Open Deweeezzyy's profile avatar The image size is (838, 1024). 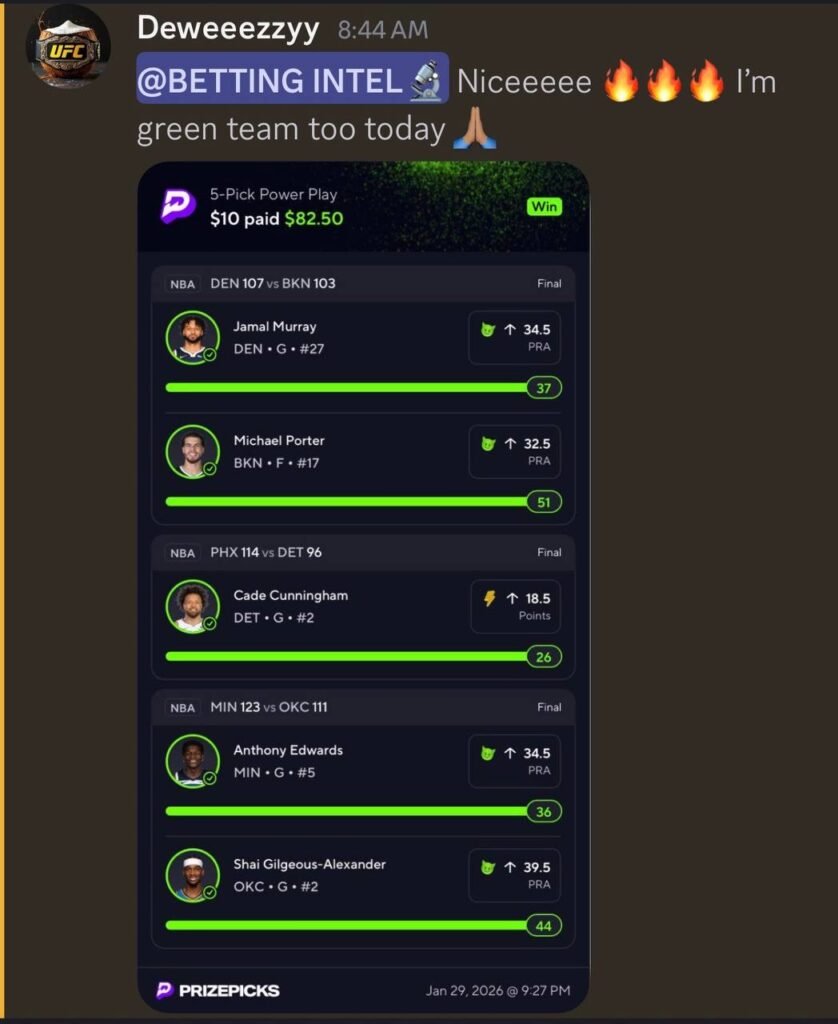click(67, 47)
